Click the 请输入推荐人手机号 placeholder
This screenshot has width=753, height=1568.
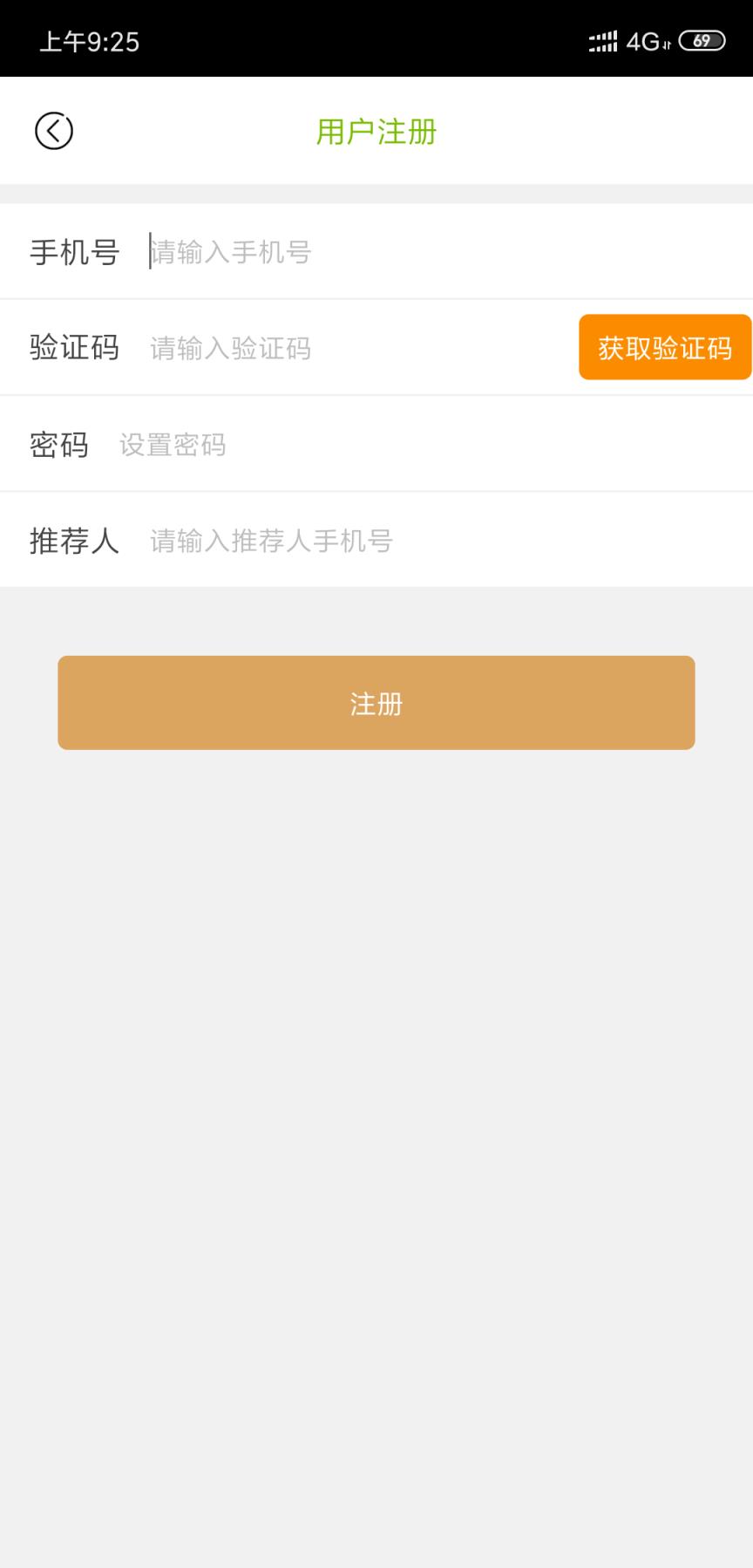tap(270, 541)
